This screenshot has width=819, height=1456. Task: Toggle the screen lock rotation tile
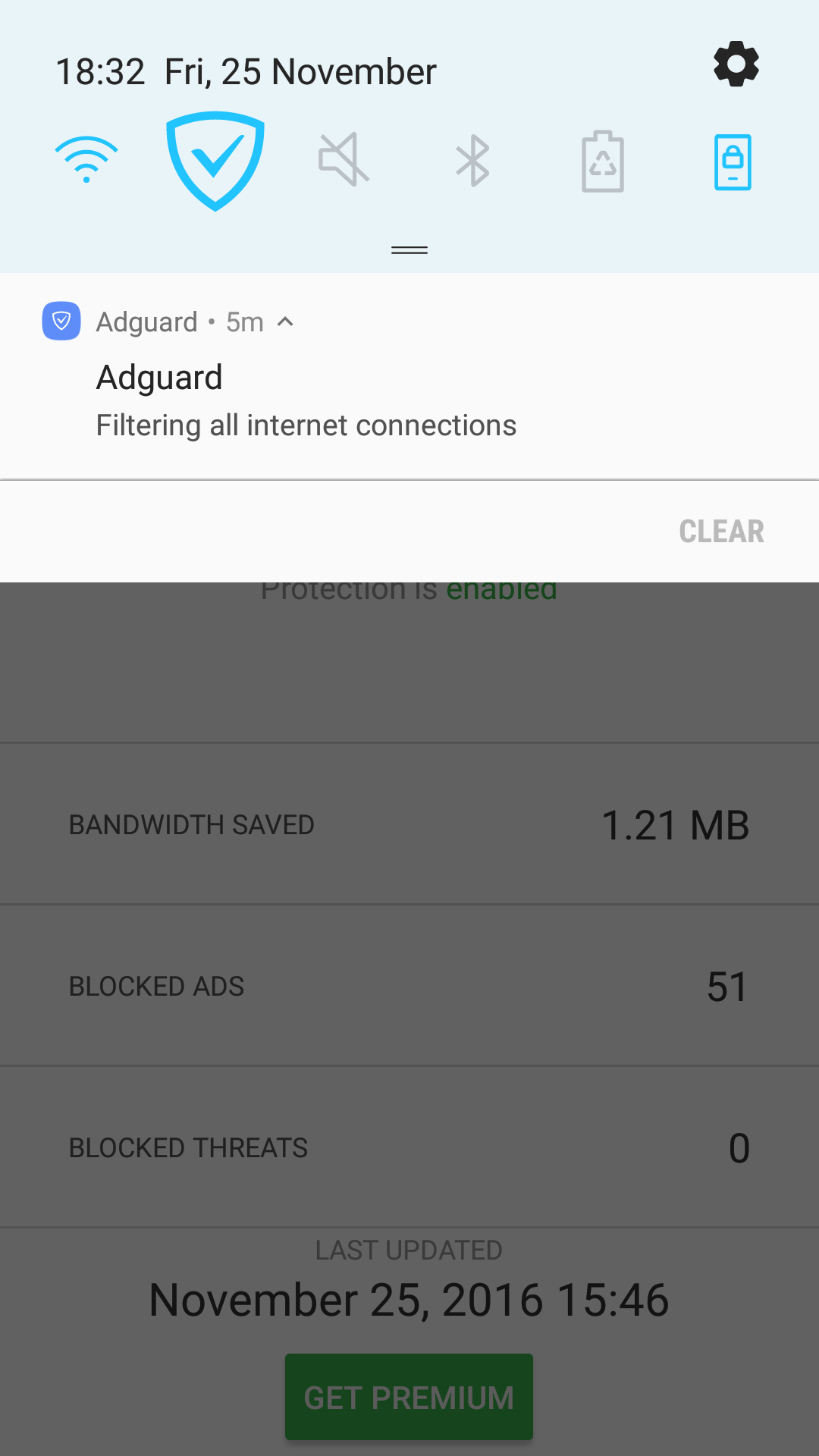pyautogui.click(x=733, y=162)
